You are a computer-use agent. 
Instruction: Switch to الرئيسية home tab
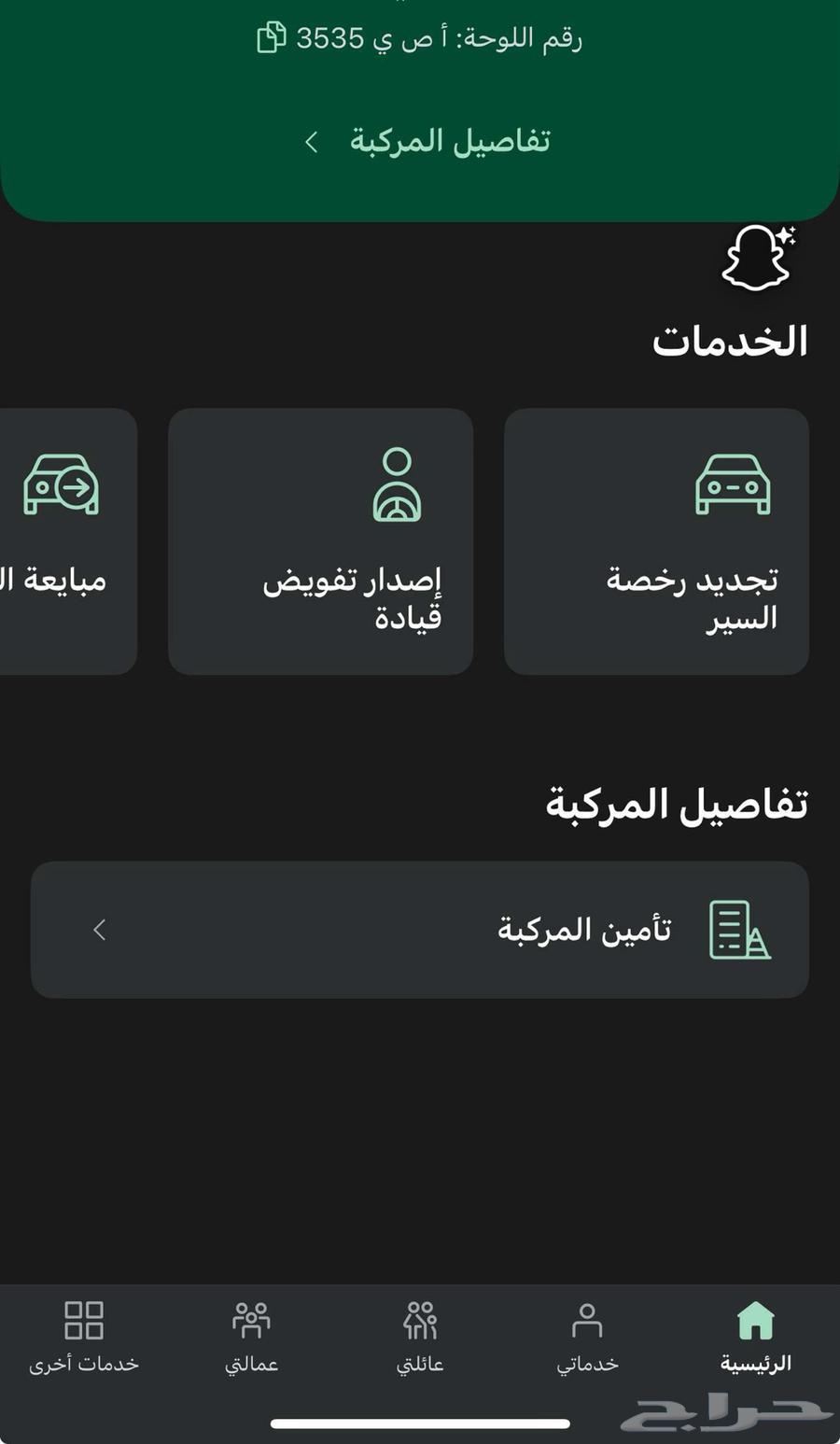[755, 1337]
